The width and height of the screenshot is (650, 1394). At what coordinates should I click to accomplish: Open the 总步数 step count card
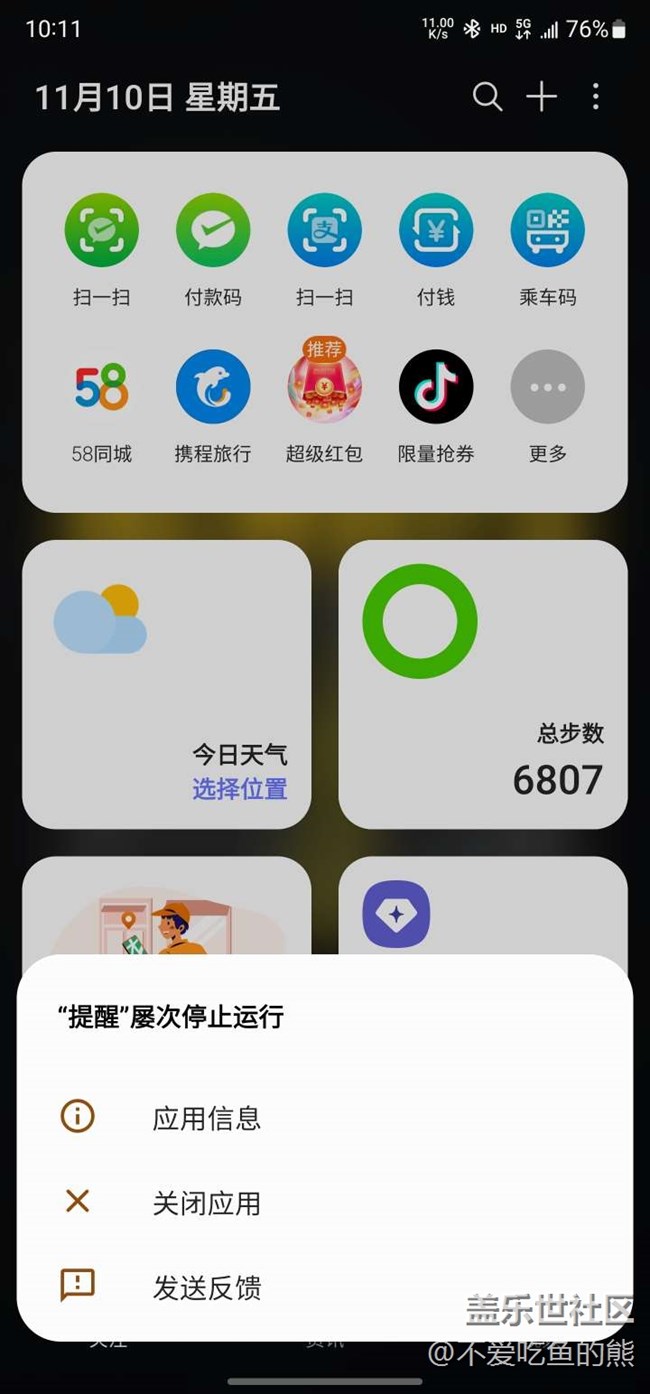tap(483, 684)
